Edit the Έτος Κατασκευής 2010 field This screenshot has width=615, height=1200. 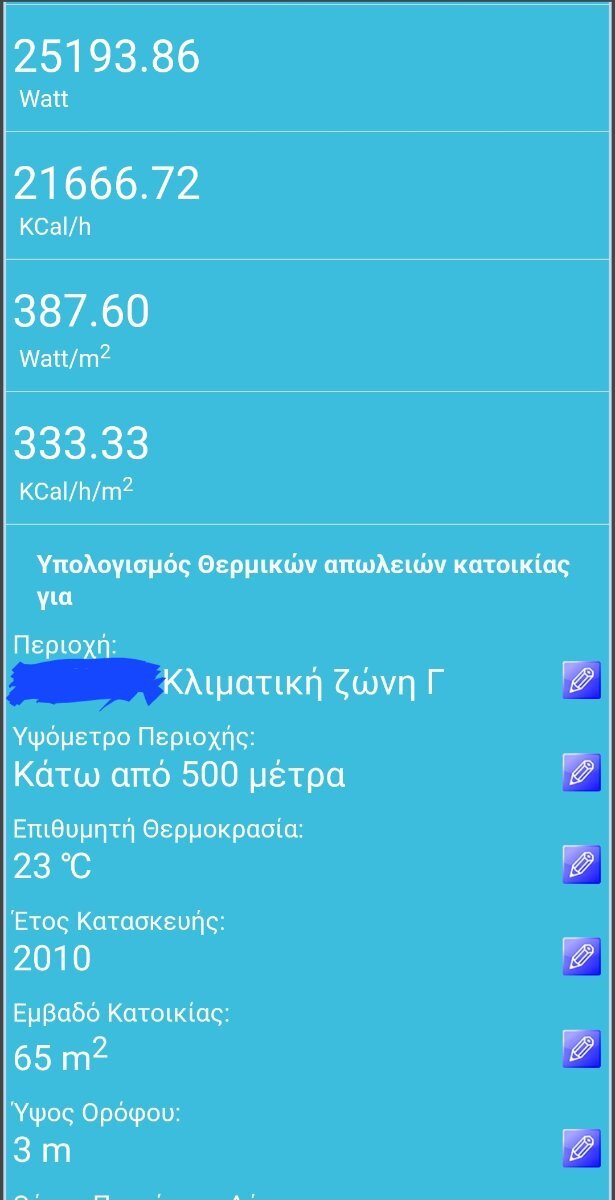(581, 957)
